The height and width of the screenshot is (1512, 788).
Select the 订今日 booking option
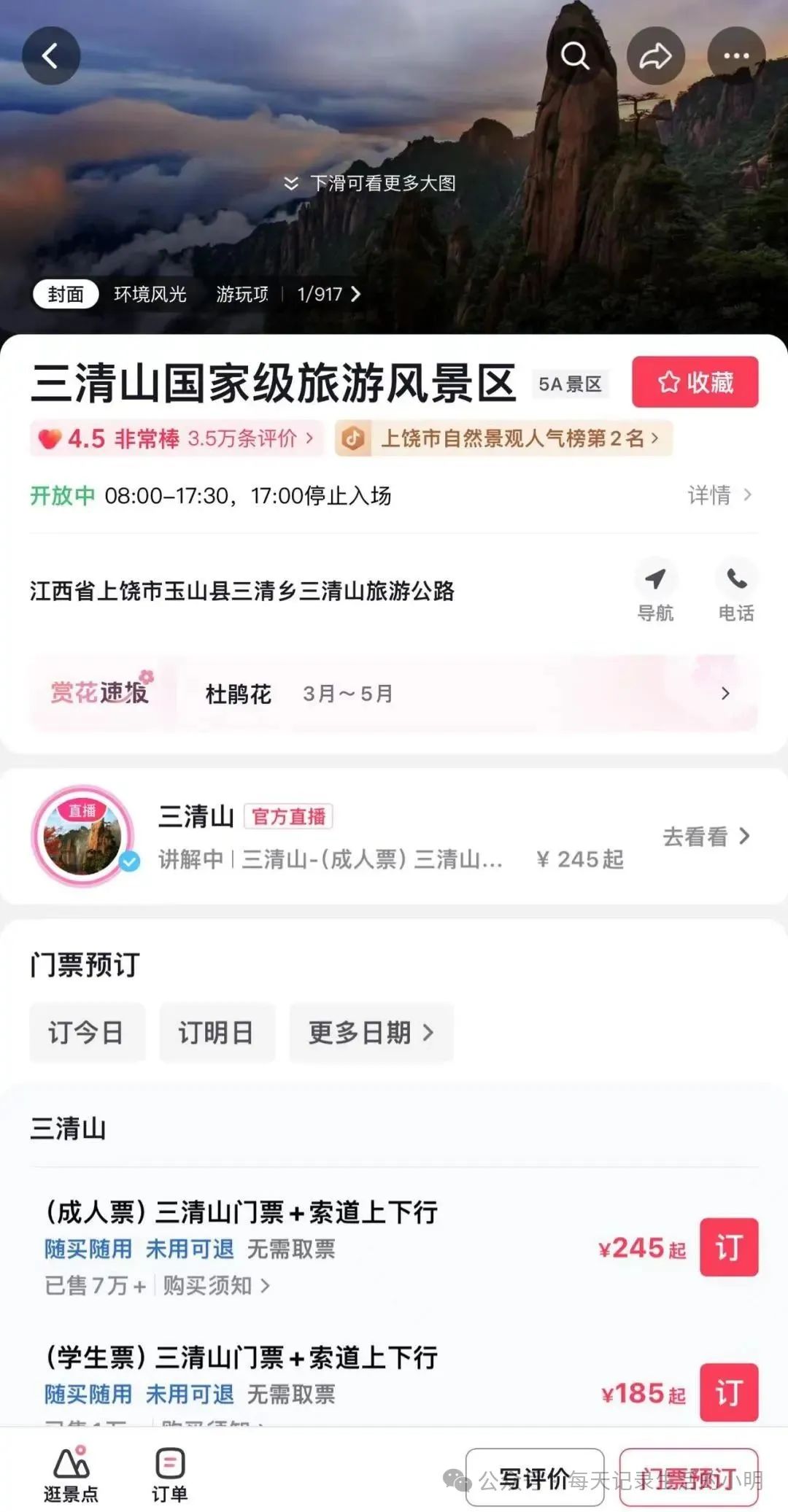click(87, 1032)
